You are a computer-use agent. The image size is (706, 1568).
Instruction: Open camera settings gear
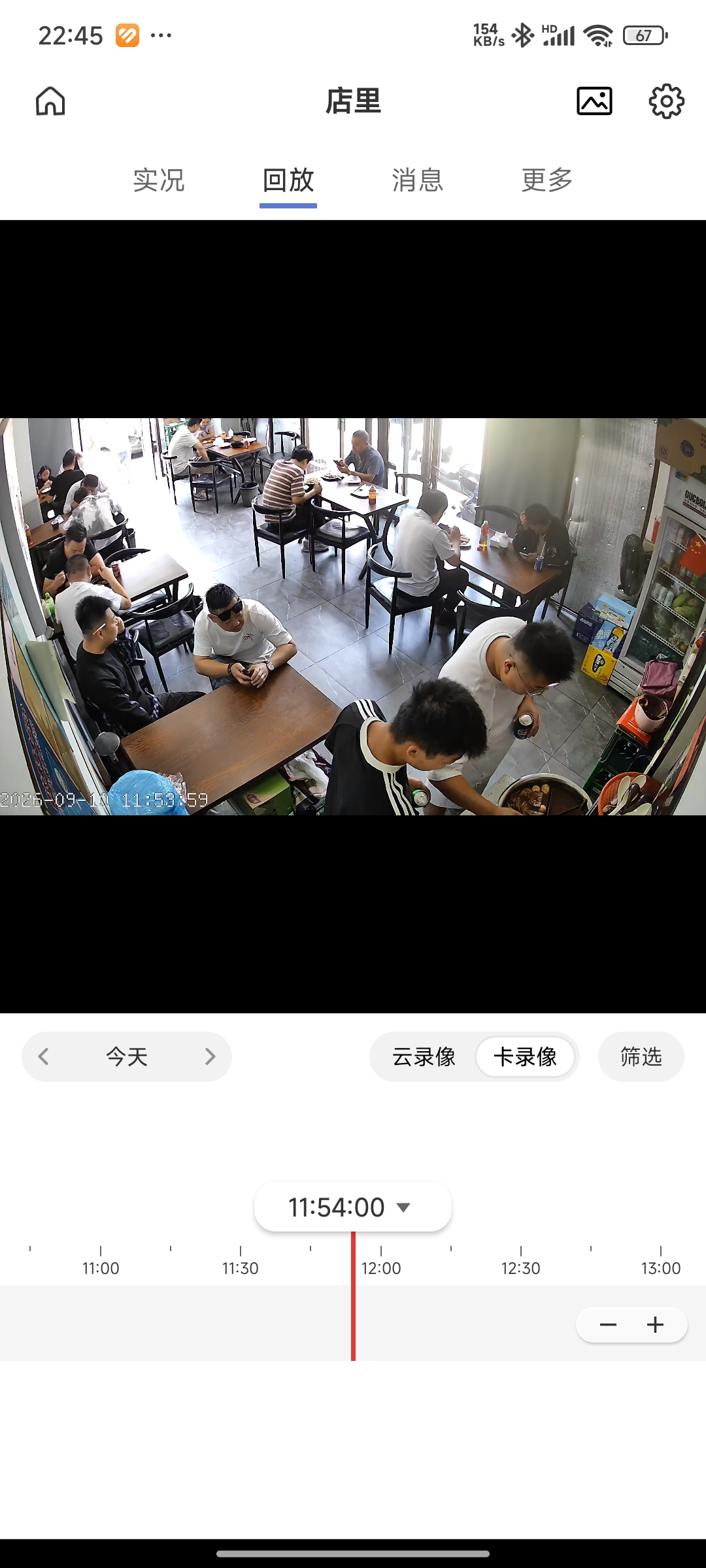(666, 101)
